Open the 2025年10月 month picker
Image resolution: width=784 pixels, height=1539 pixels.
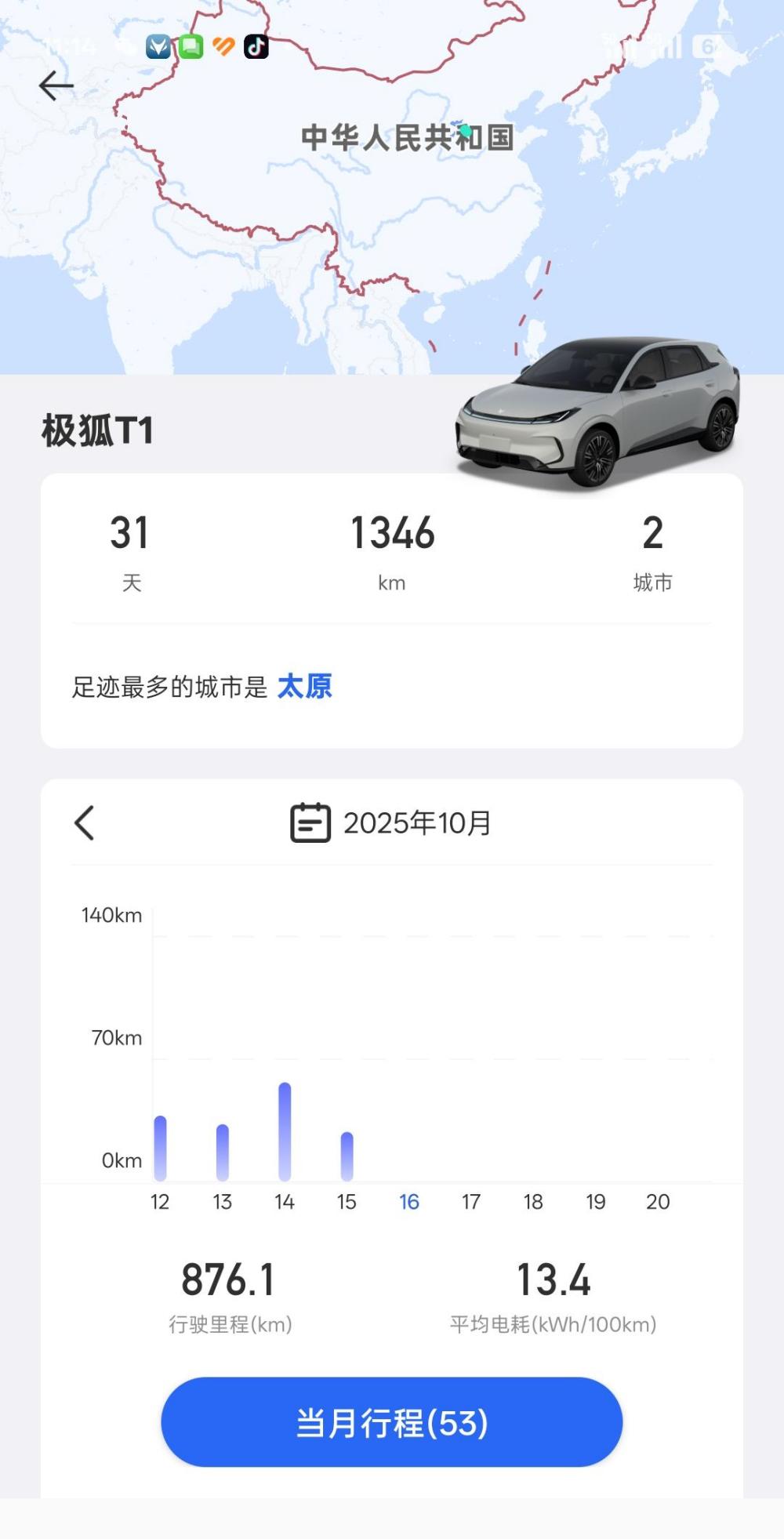point(391,823)
